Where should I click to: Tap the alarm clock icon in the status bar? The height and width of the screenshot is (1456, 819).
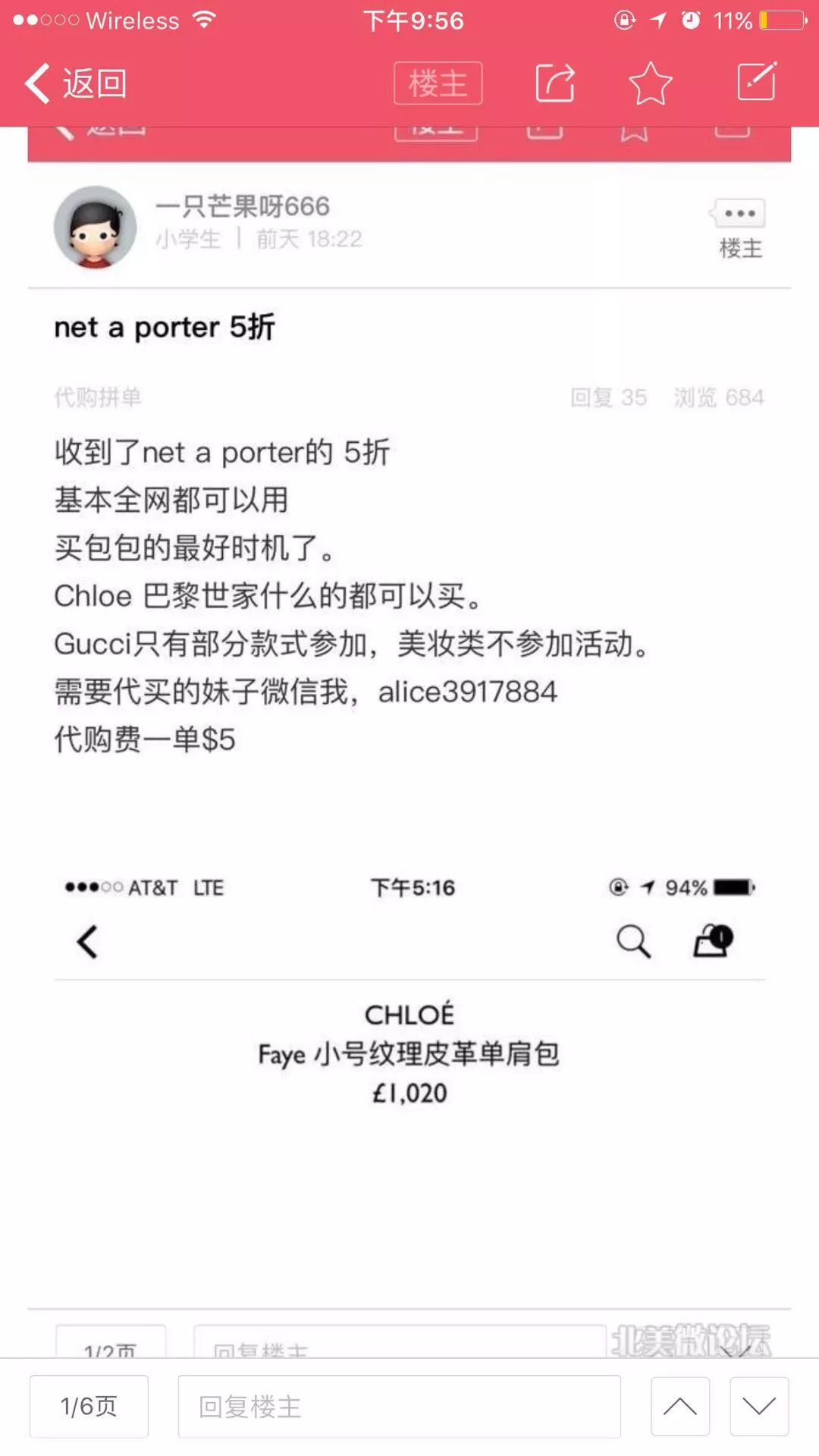(688, 20)
